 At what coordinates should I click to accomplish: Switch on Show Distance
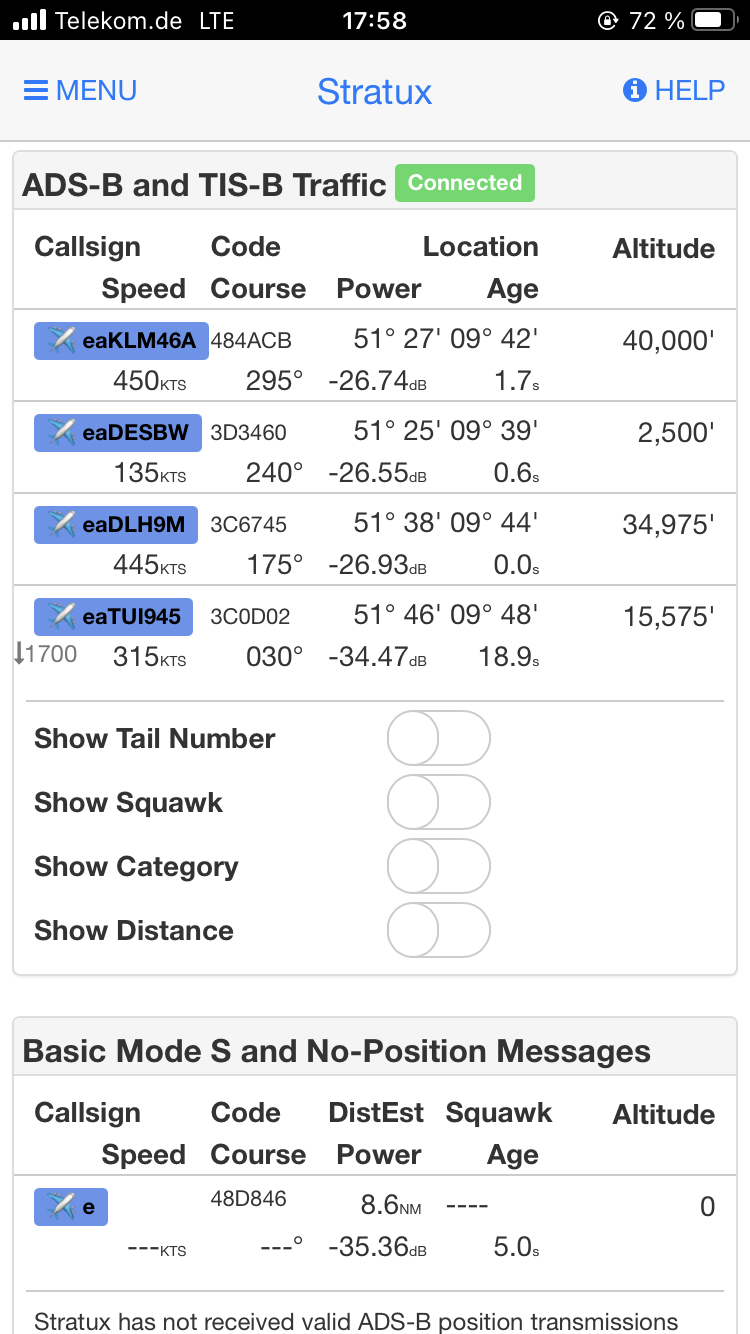coord(438,931)
